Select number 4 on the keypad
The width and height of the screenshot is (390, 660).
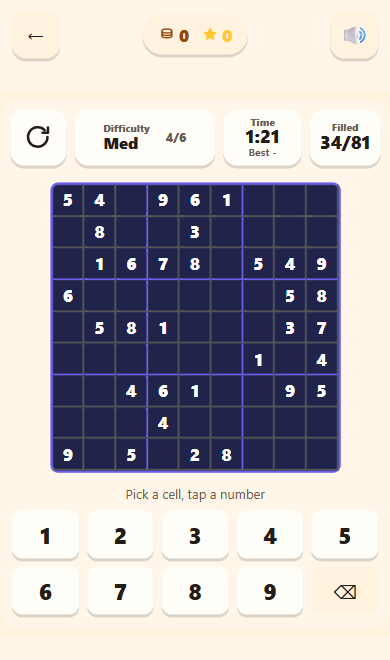point(270,535)
